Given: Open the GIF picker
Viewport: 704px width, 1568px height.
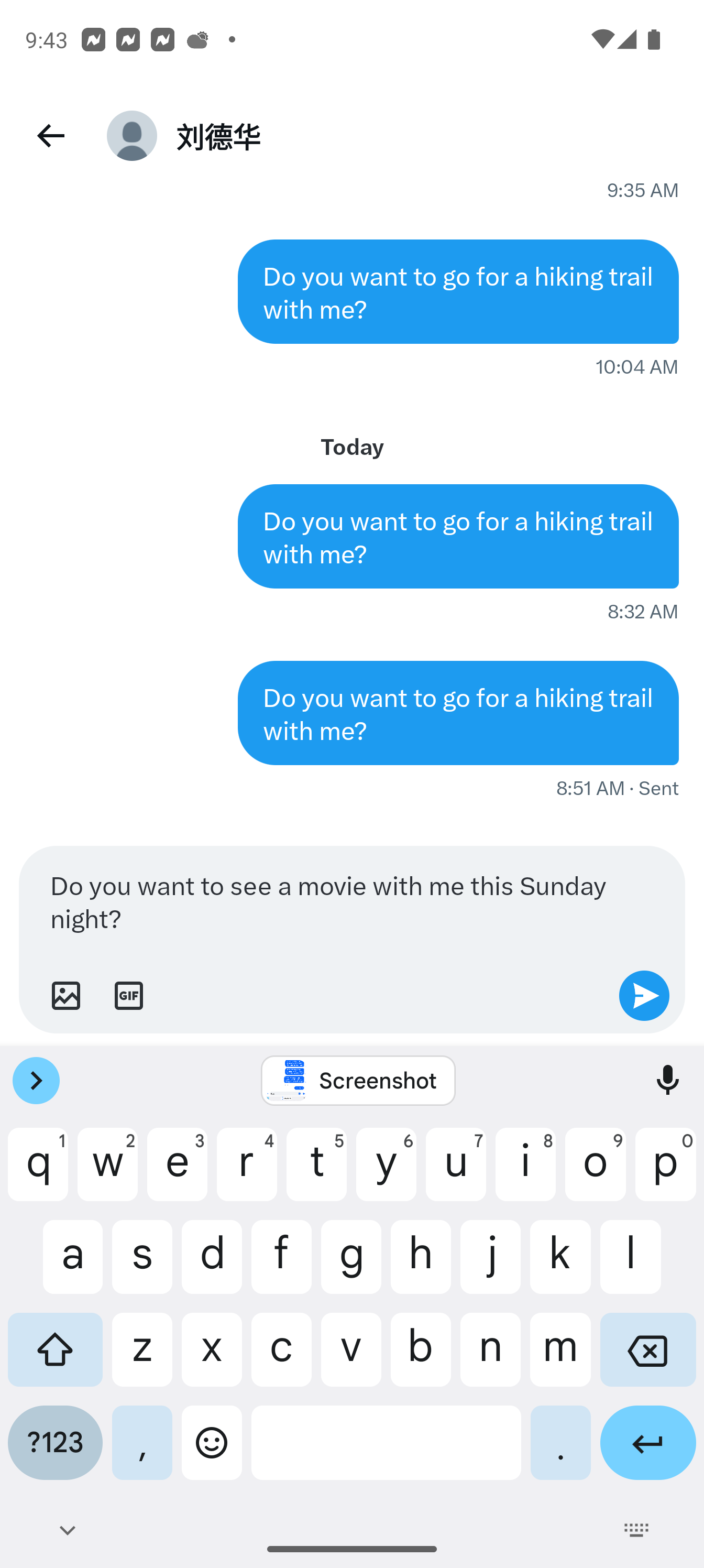Looking at the screenshot, I should pos(128,995).
